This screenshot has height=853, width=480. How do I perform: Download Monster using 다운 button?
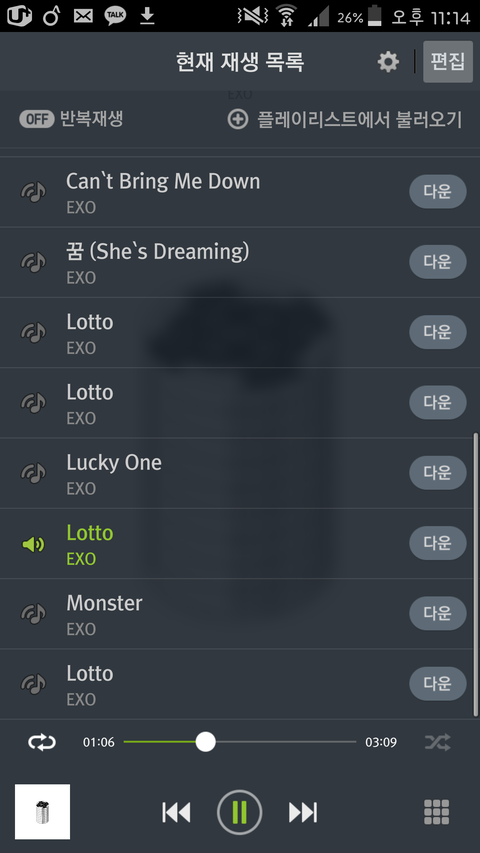pos(438,613)
